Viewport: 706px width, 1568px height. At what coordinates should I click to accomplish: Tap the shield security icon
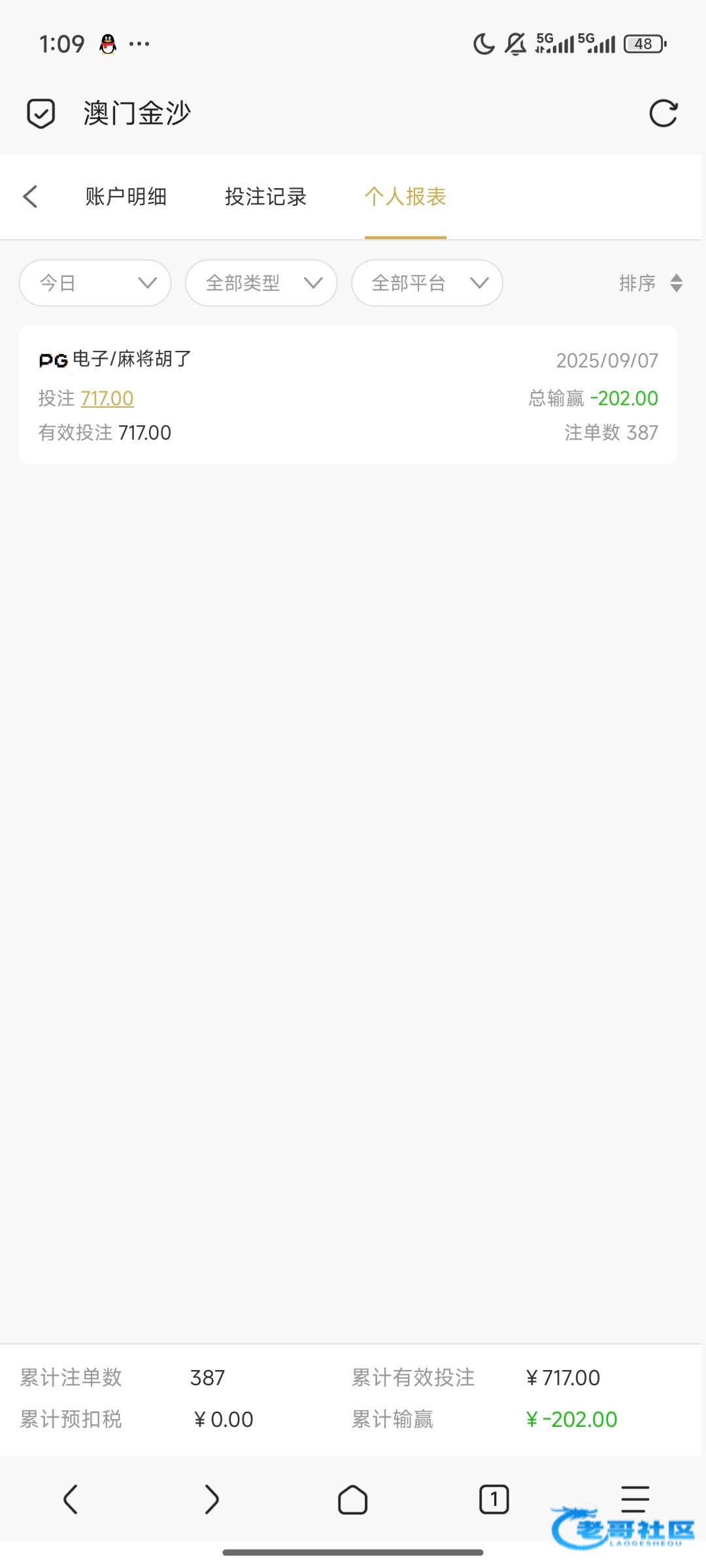tap(41, 114)
